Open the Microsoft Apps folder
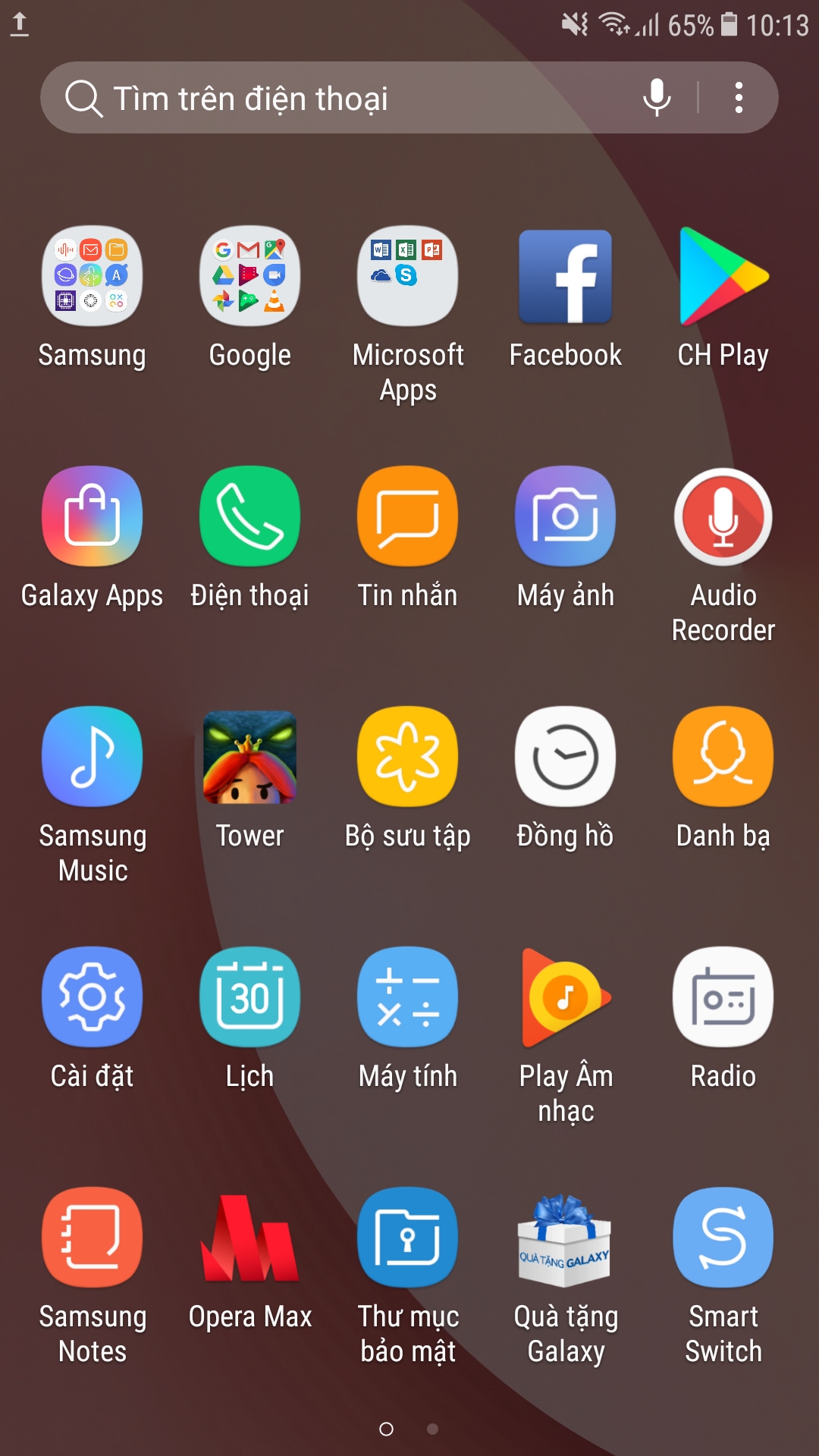This screenshot has height=1456, width=819. click(407, 277)
